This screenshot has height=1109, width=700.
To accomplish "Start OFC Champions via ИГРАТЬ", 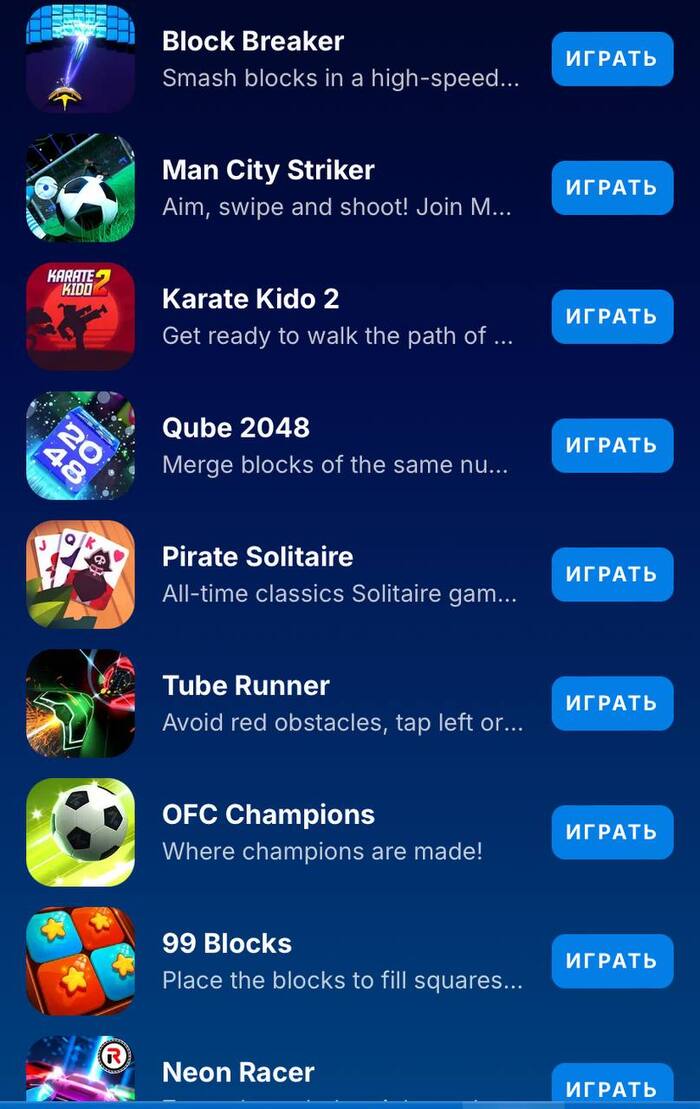I will (x=612, y=832).
